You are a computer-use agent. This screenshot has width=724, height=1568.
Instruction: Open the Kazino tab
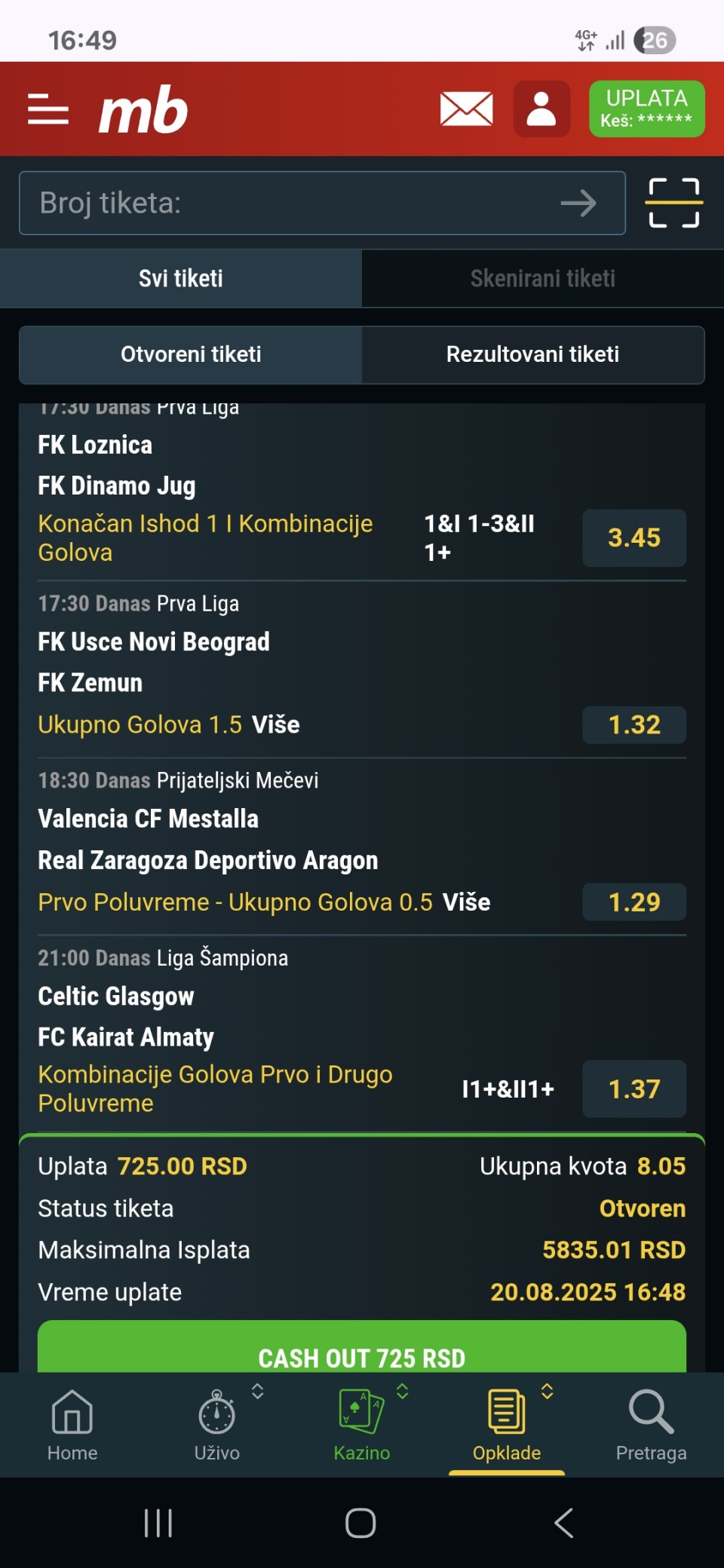coord(362,1423)
